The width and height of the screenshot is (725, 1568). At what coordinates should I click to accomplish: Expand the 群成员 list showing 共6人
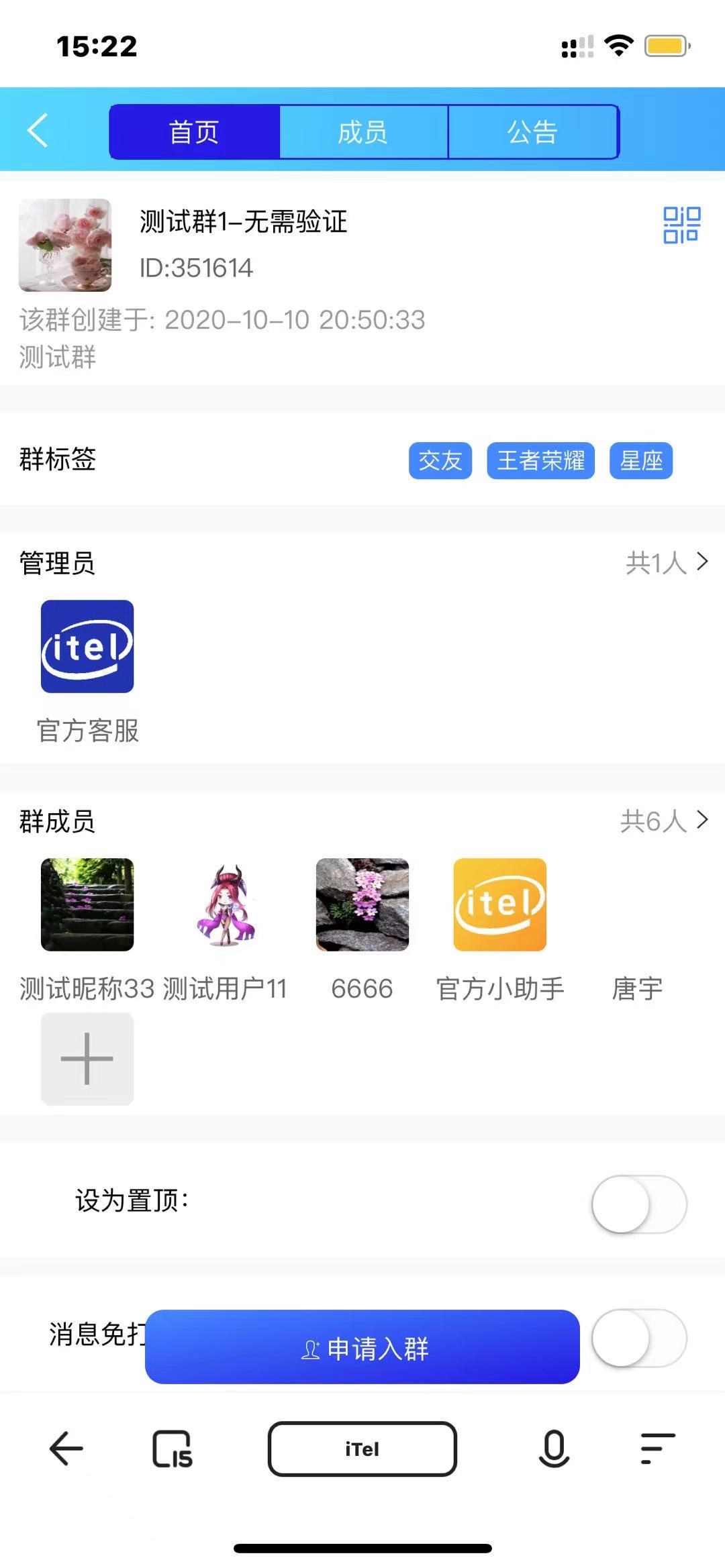pos(664,821)
